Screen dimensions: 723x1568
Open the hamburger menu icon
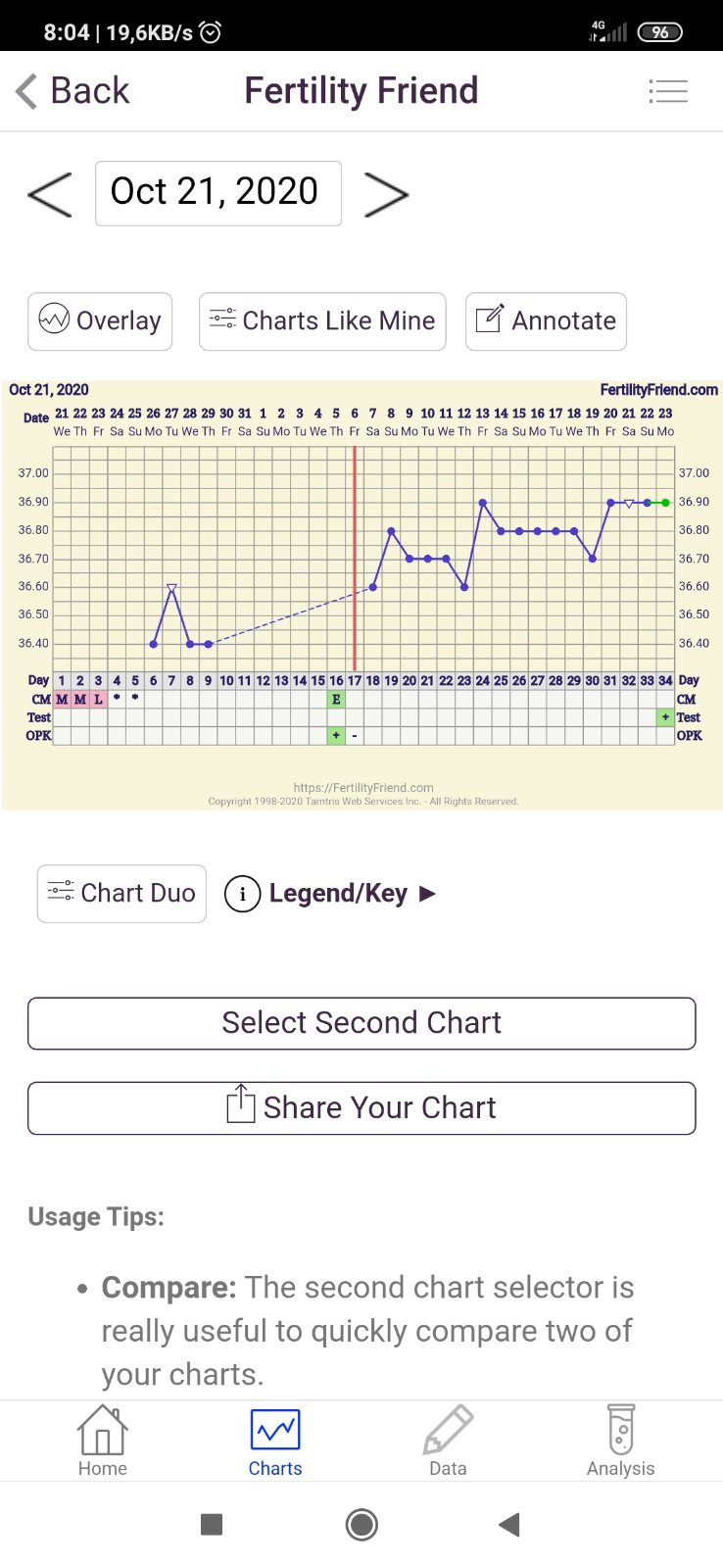click(x=668, y=91)
